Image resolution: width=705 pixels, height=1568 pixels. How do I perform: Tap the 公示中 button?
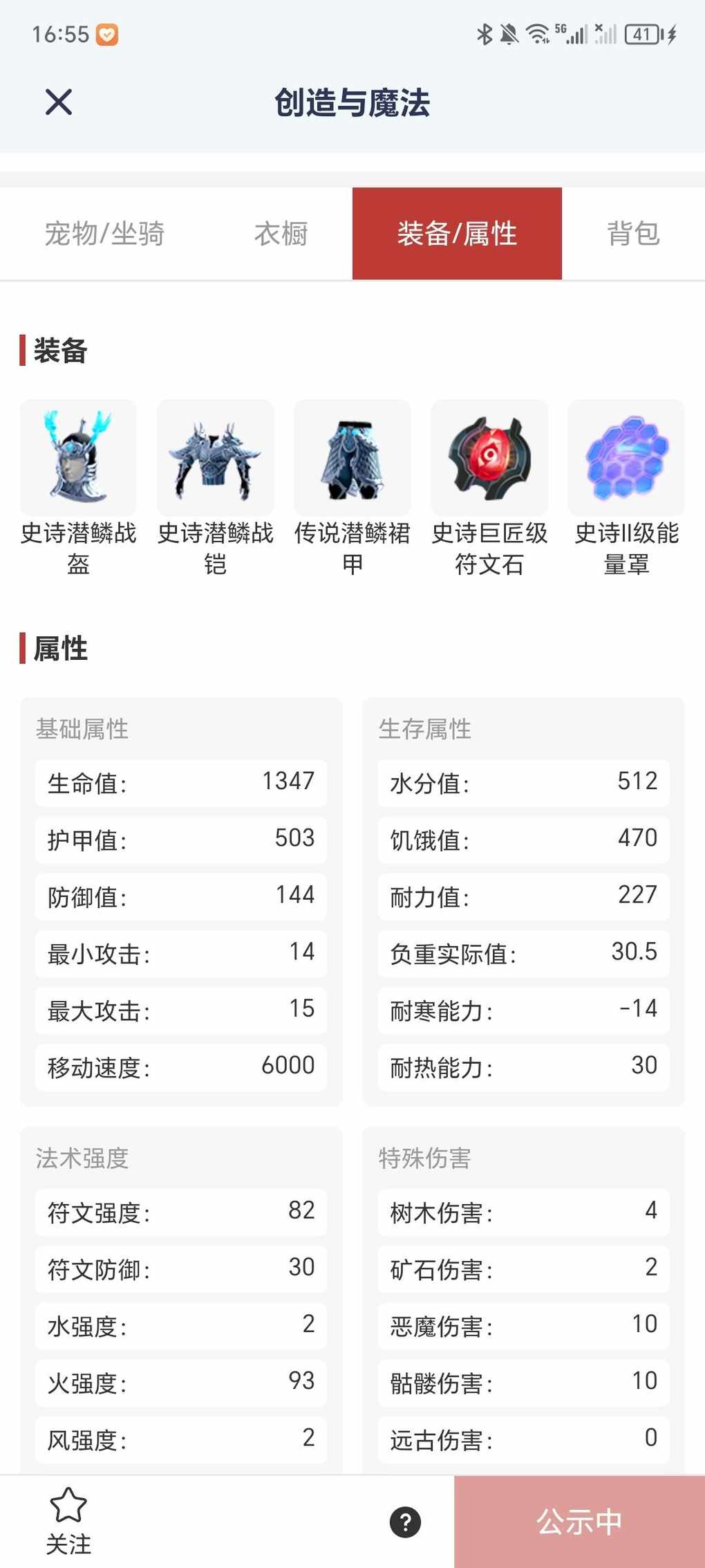579,1522
